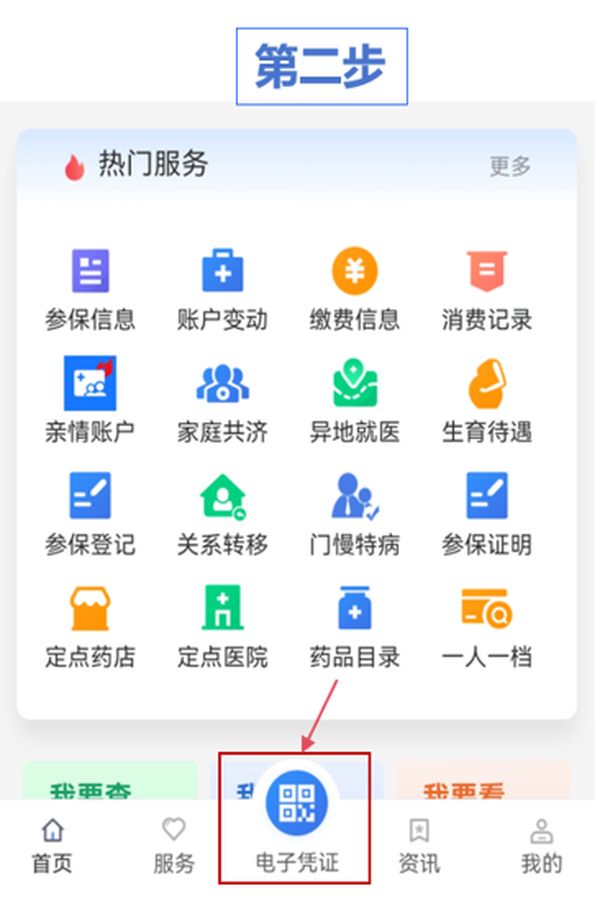Tap 更多 in the 热门服务 header

(x=510, y=166)
